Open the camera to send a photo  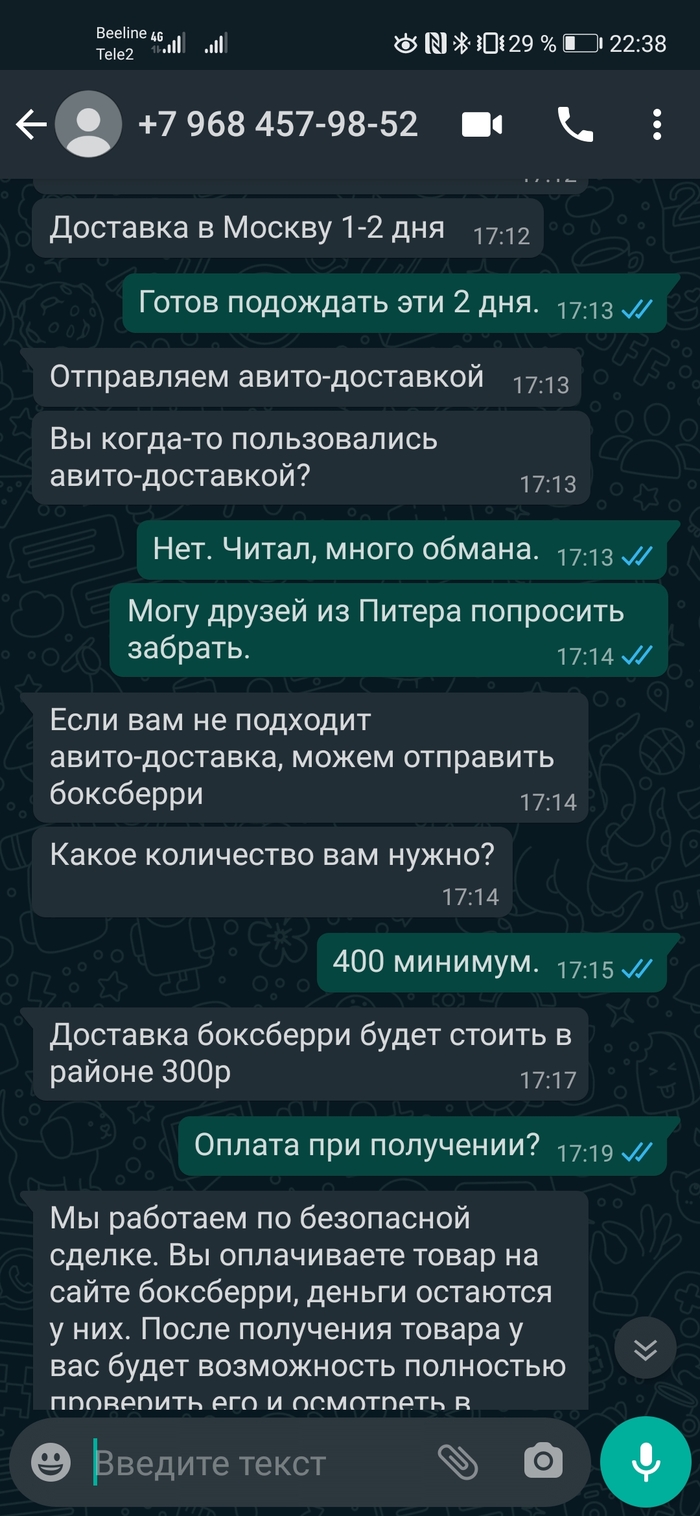(x=543, y=1463)
